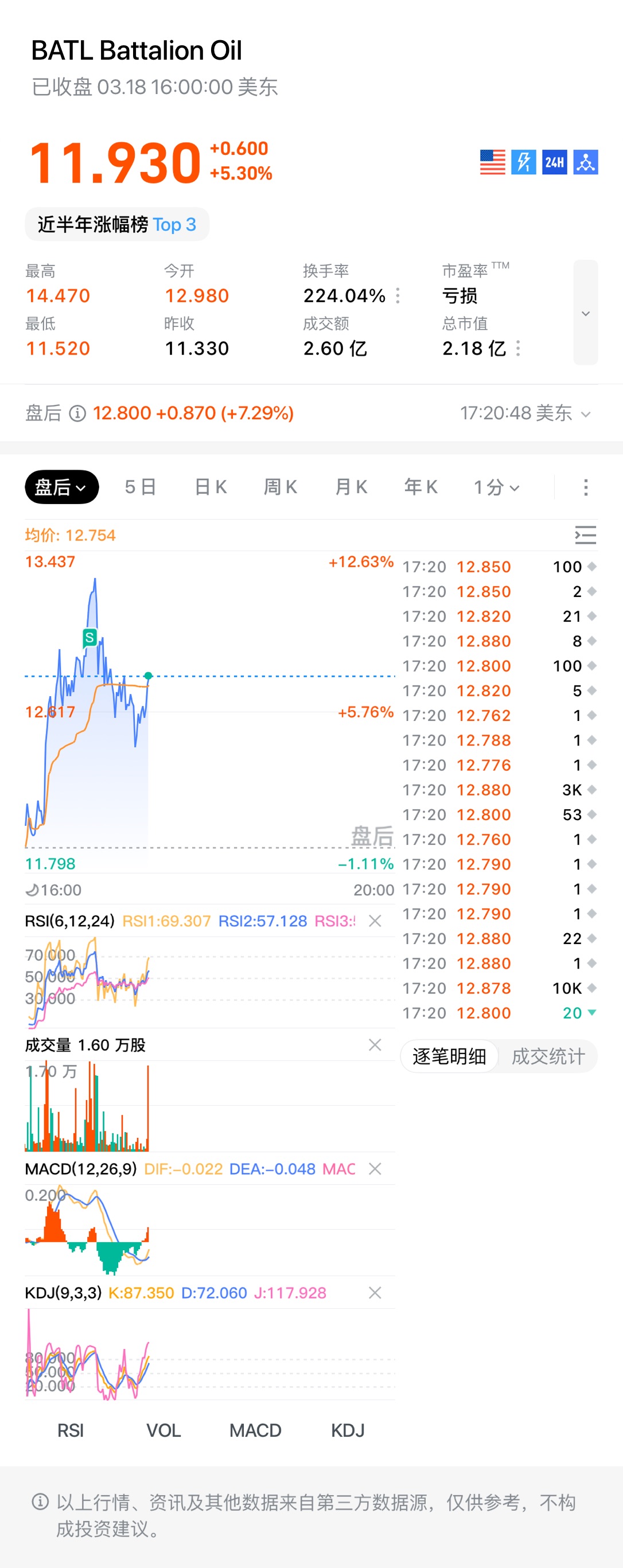623x1568 pixels.
Task: Open the chart overflow menu
Action: click(x=585, y=487)
